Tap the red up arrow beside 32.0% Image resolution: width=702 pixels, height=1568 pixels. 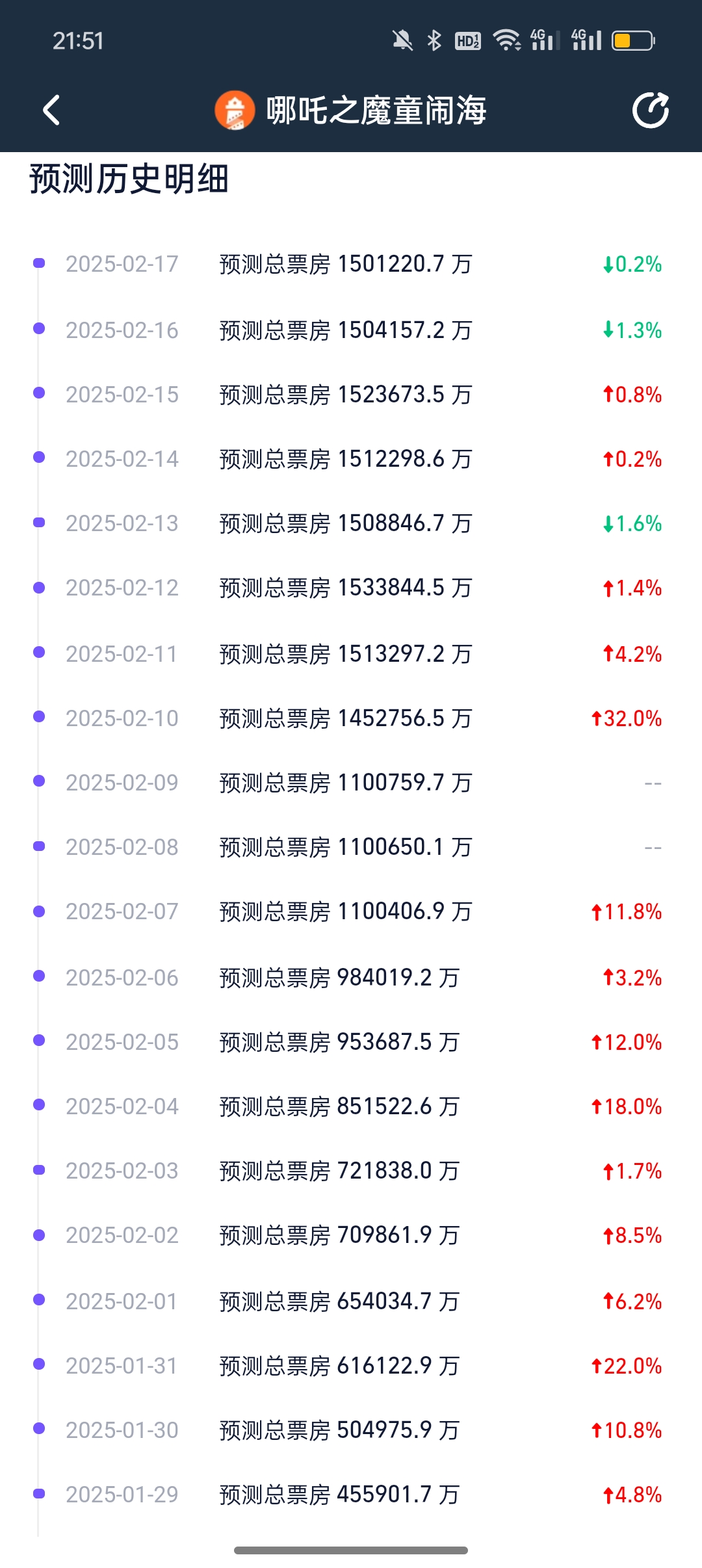click(595, 719)
